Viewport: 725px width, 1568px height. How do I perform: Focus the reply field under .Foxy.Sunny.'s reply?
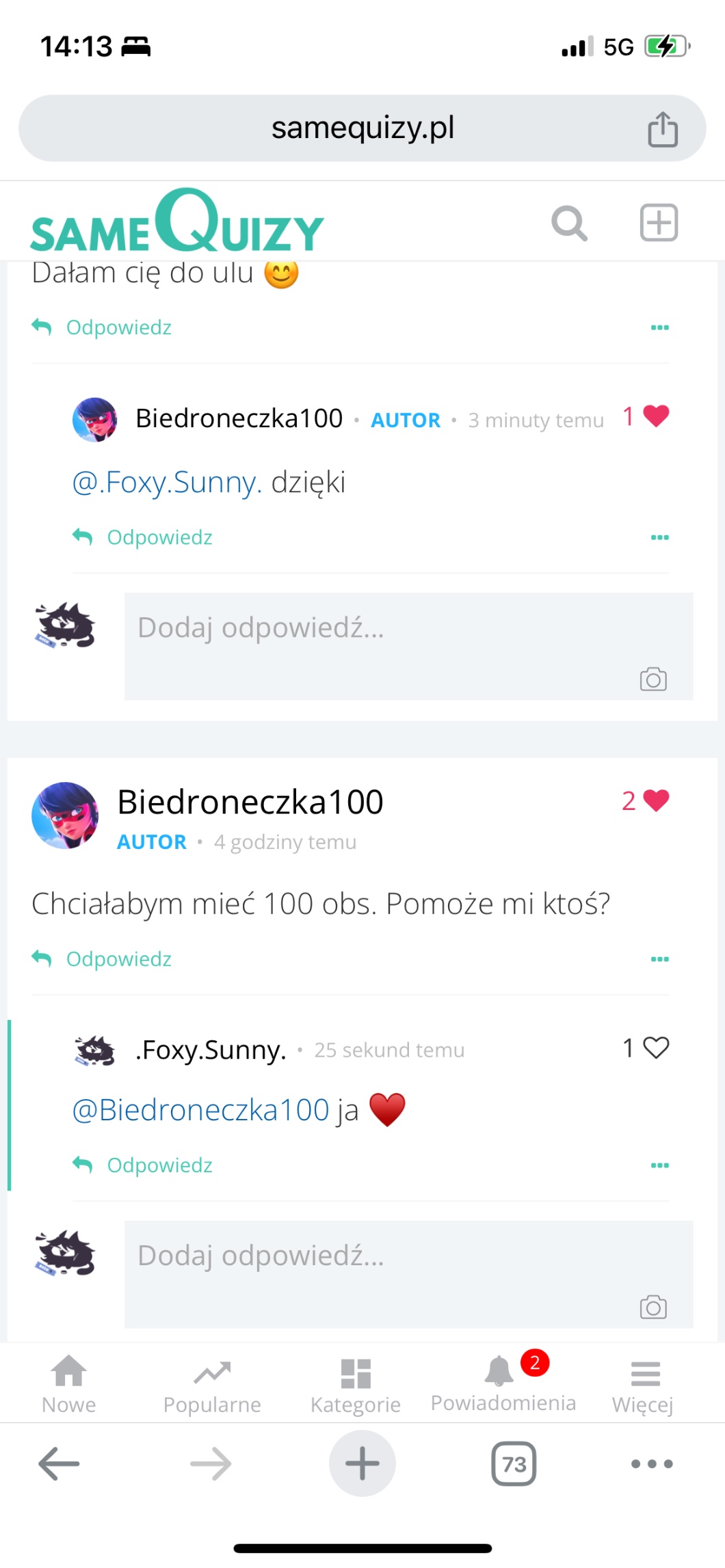tap(408, 1274)
